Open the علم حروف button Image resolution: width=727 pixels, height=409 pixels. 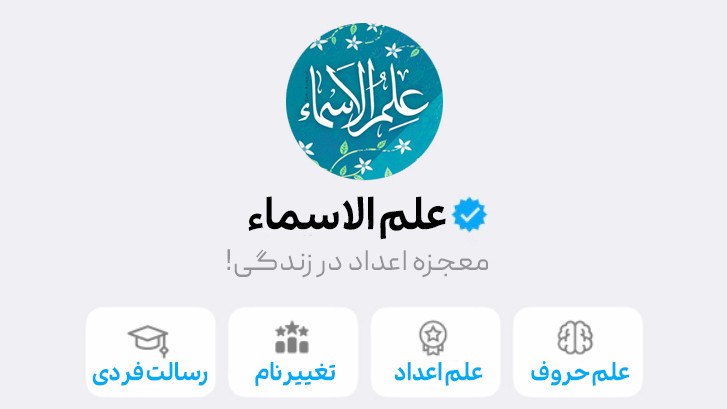(578, 352)
